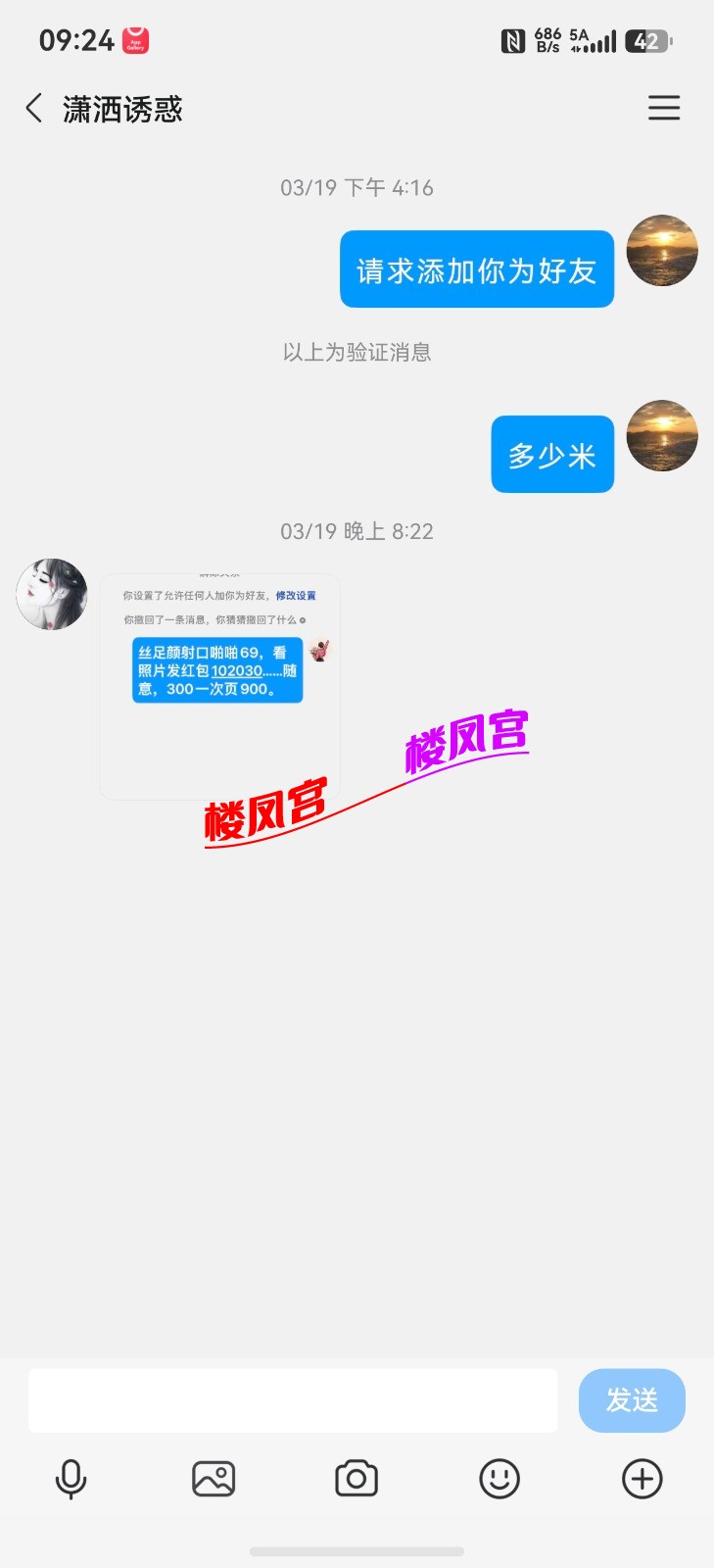Tap 你猜猜撤回了什么 recalled message text
The height and width of the screenshot is (1568, 714).
click(252, 619)
